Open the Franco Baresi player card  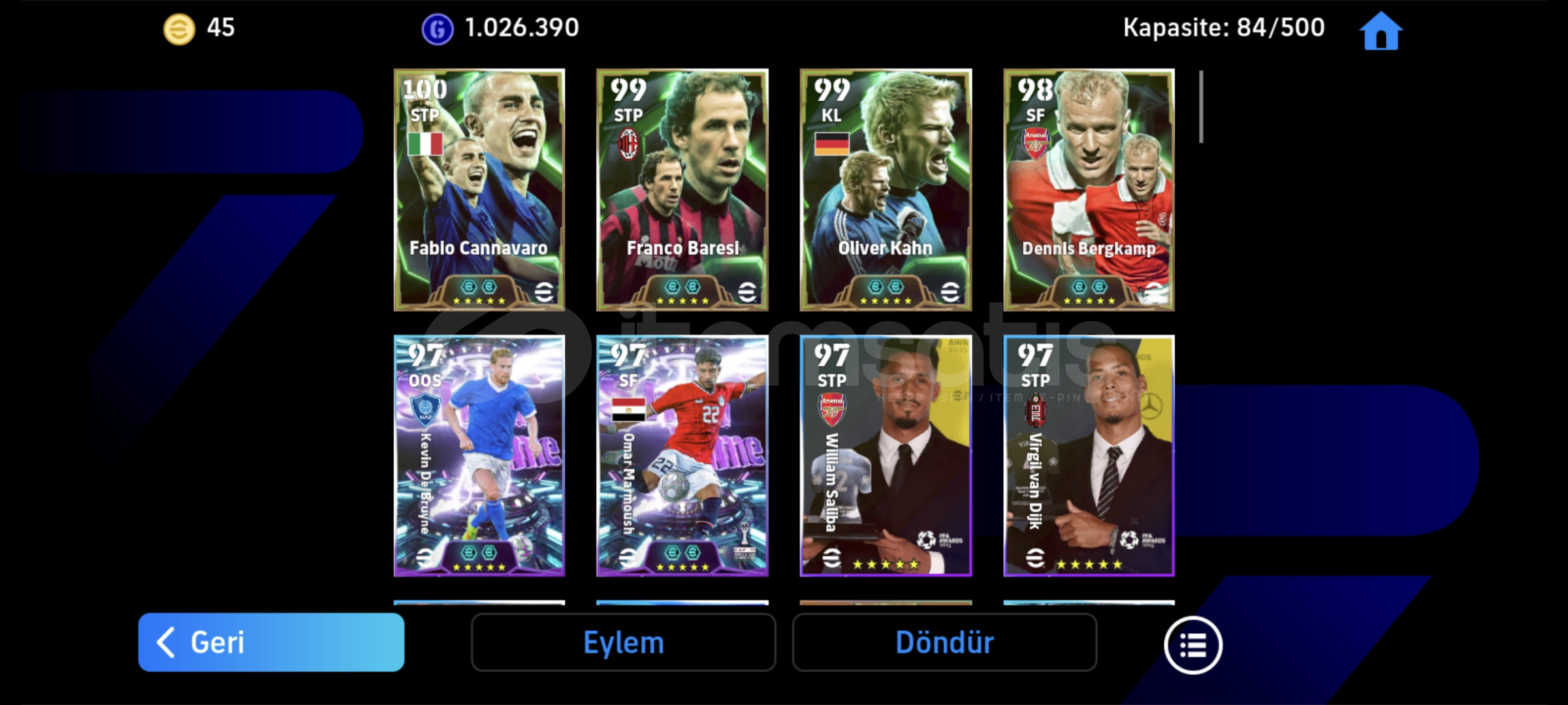tap(682, 189)
